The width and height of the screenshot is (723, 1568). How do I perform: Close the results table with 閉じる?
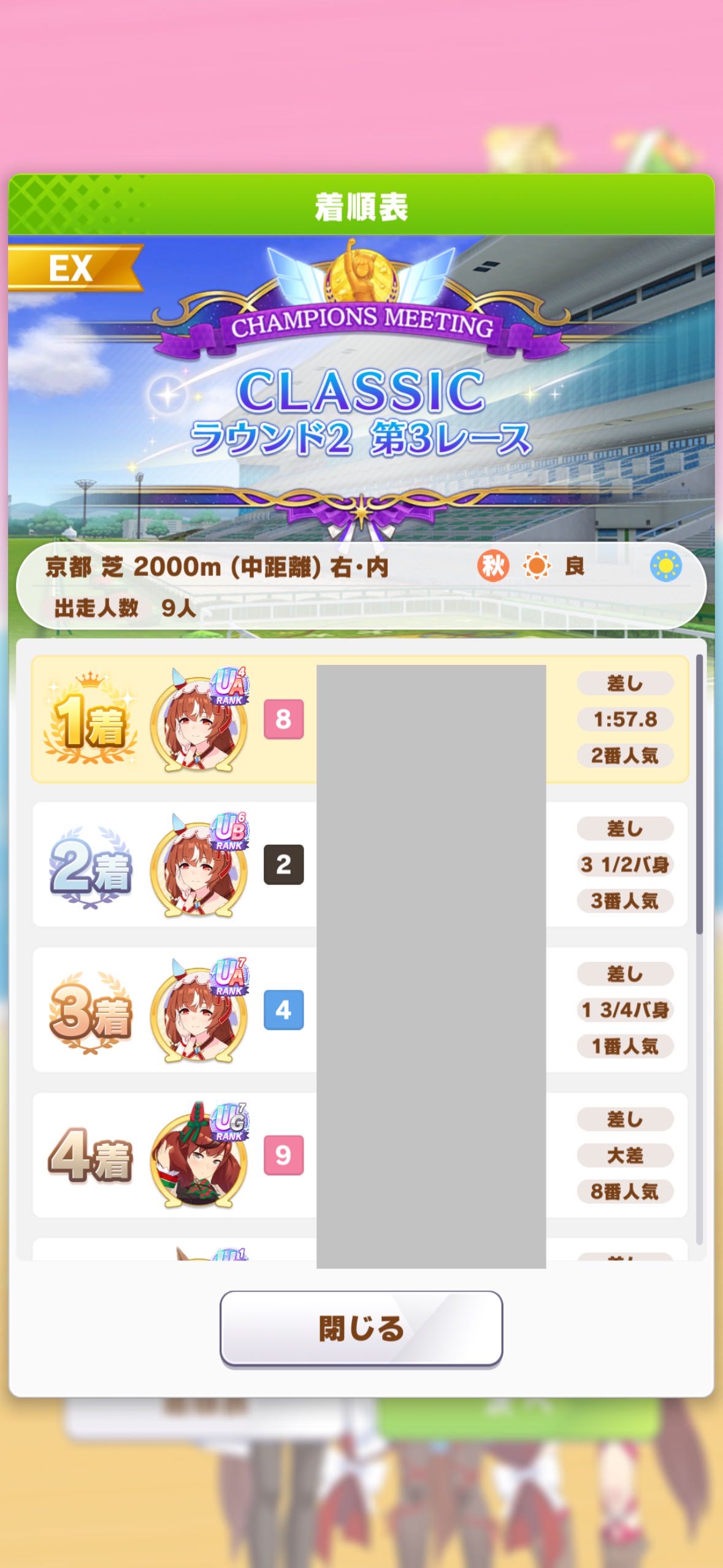pyautogui.click(x=361, y=1329)
